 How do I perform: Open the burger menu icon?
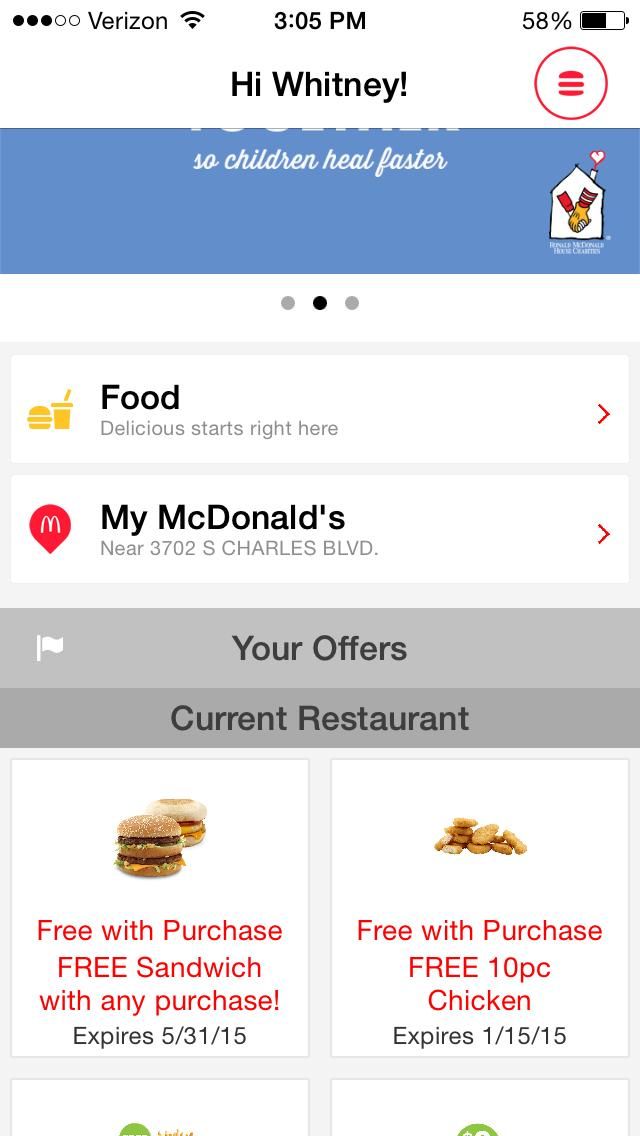570,84
